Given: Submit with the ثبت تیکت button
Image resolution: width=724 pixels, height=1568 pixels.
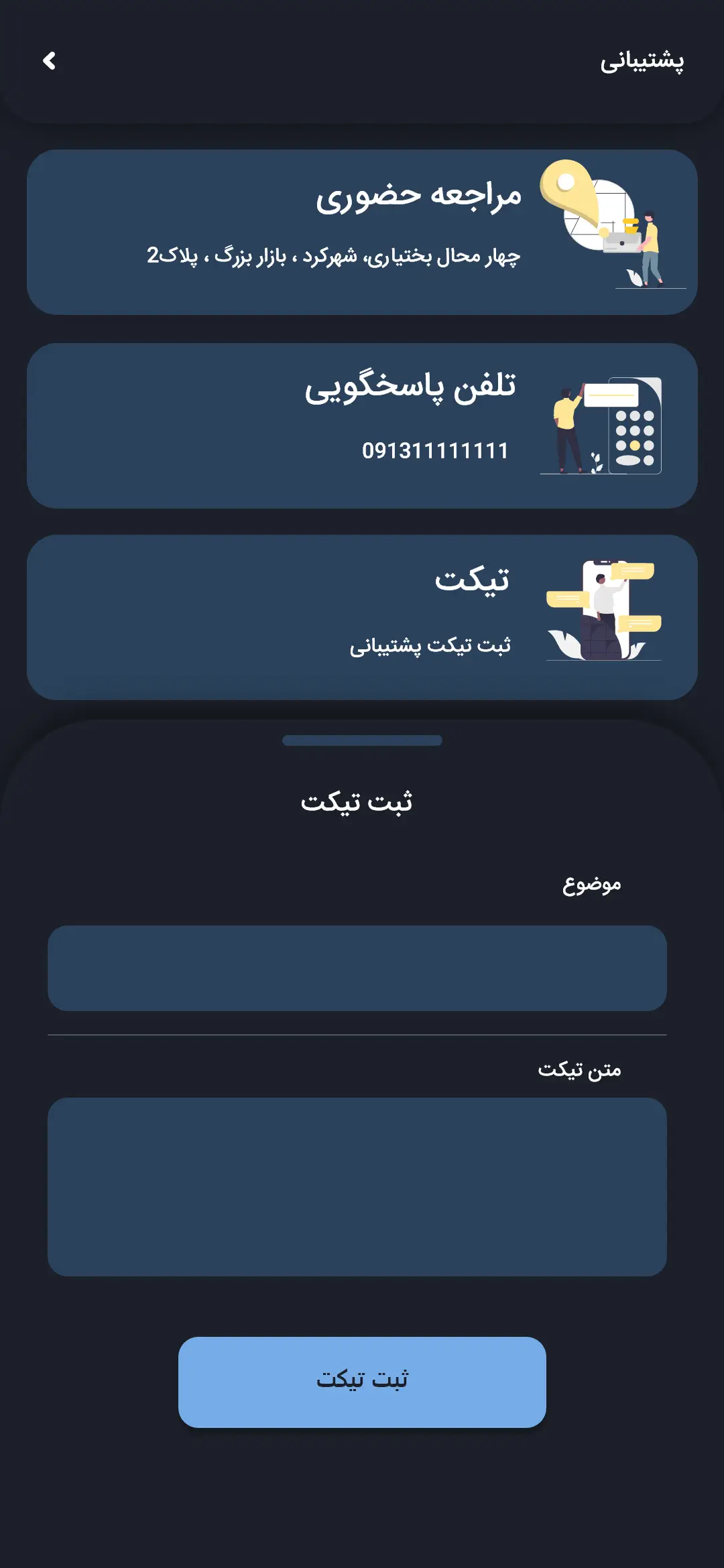Looking at the screenshot, I should pos(362,1382).
